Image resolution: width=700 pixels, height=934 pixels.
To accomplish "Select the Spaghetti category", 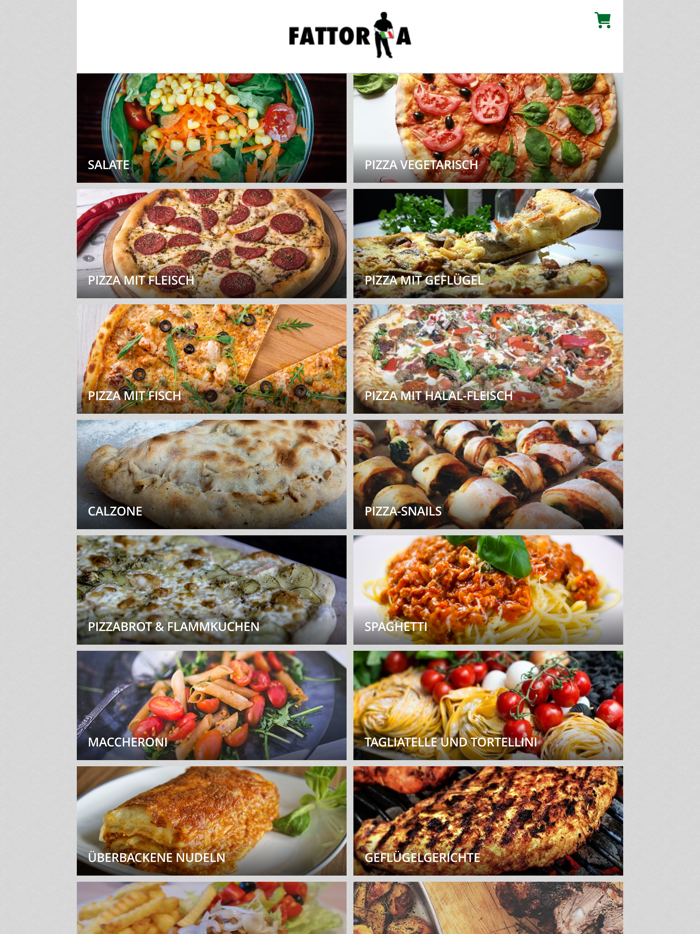I will 487,590.
